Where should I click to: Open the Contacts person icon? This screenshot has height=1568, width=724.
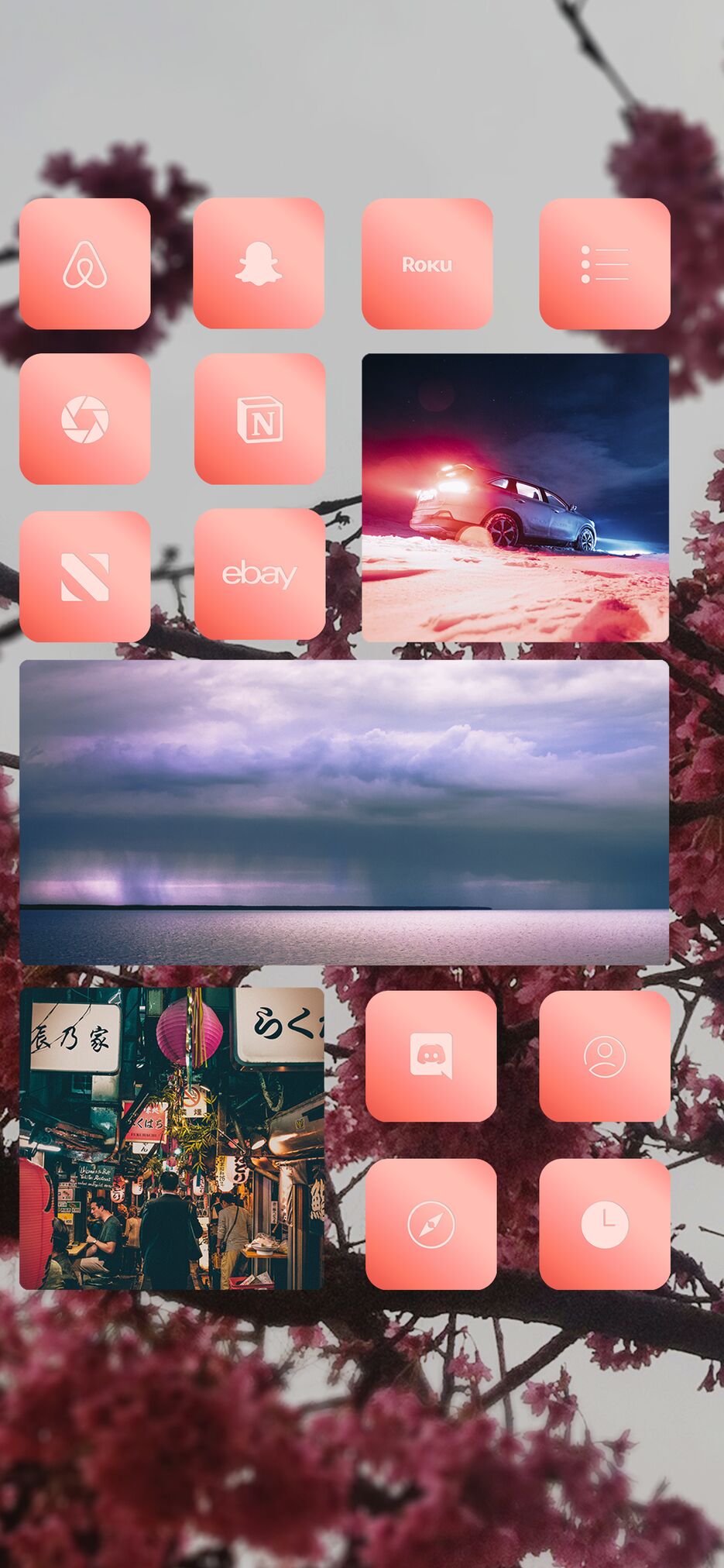(x=604, y=1056)
